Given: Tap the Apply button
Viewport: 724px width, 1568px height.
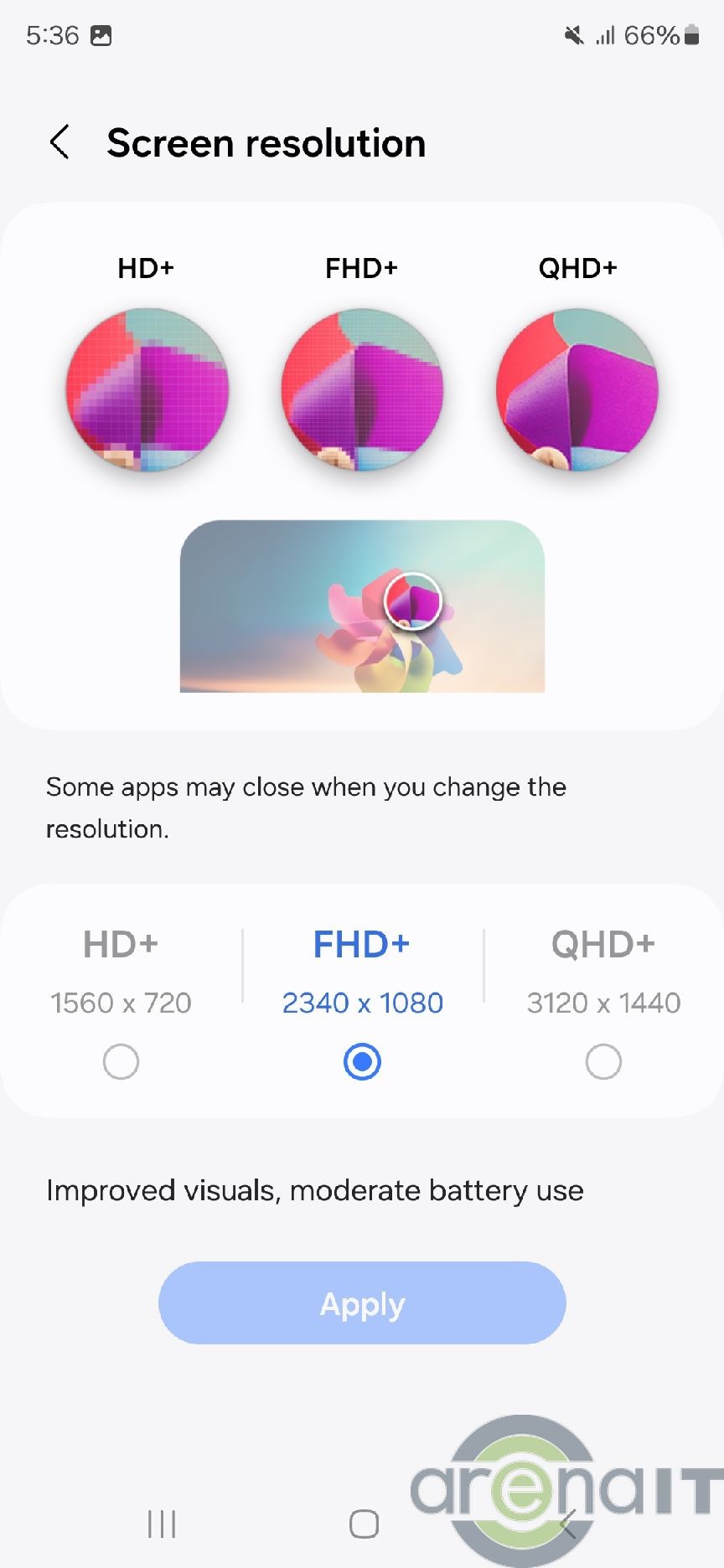Looking at the screenshot, I should [362, 1303].
